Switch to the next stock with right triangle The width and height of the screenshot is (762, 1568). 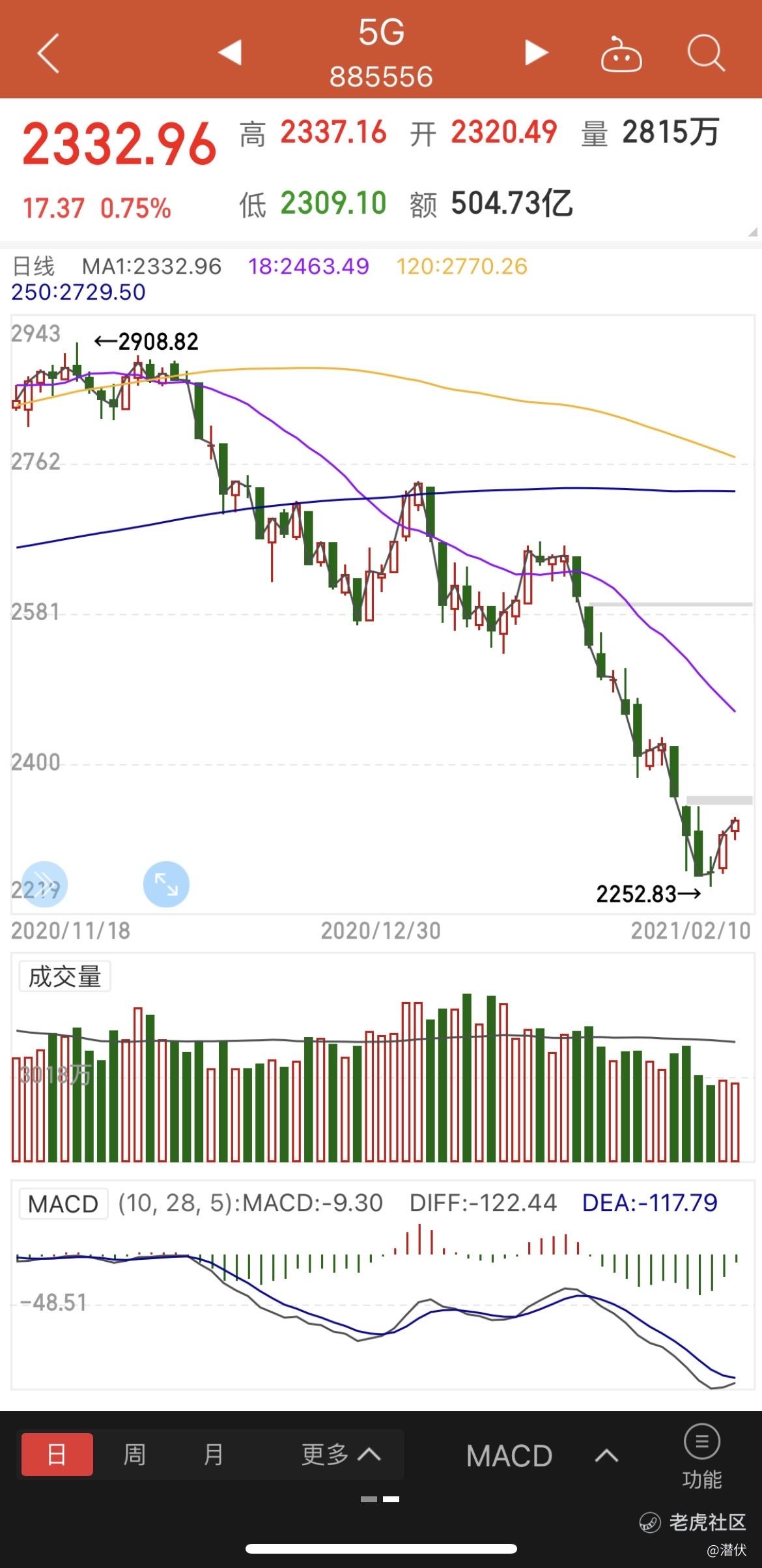(x=536, y=53)
